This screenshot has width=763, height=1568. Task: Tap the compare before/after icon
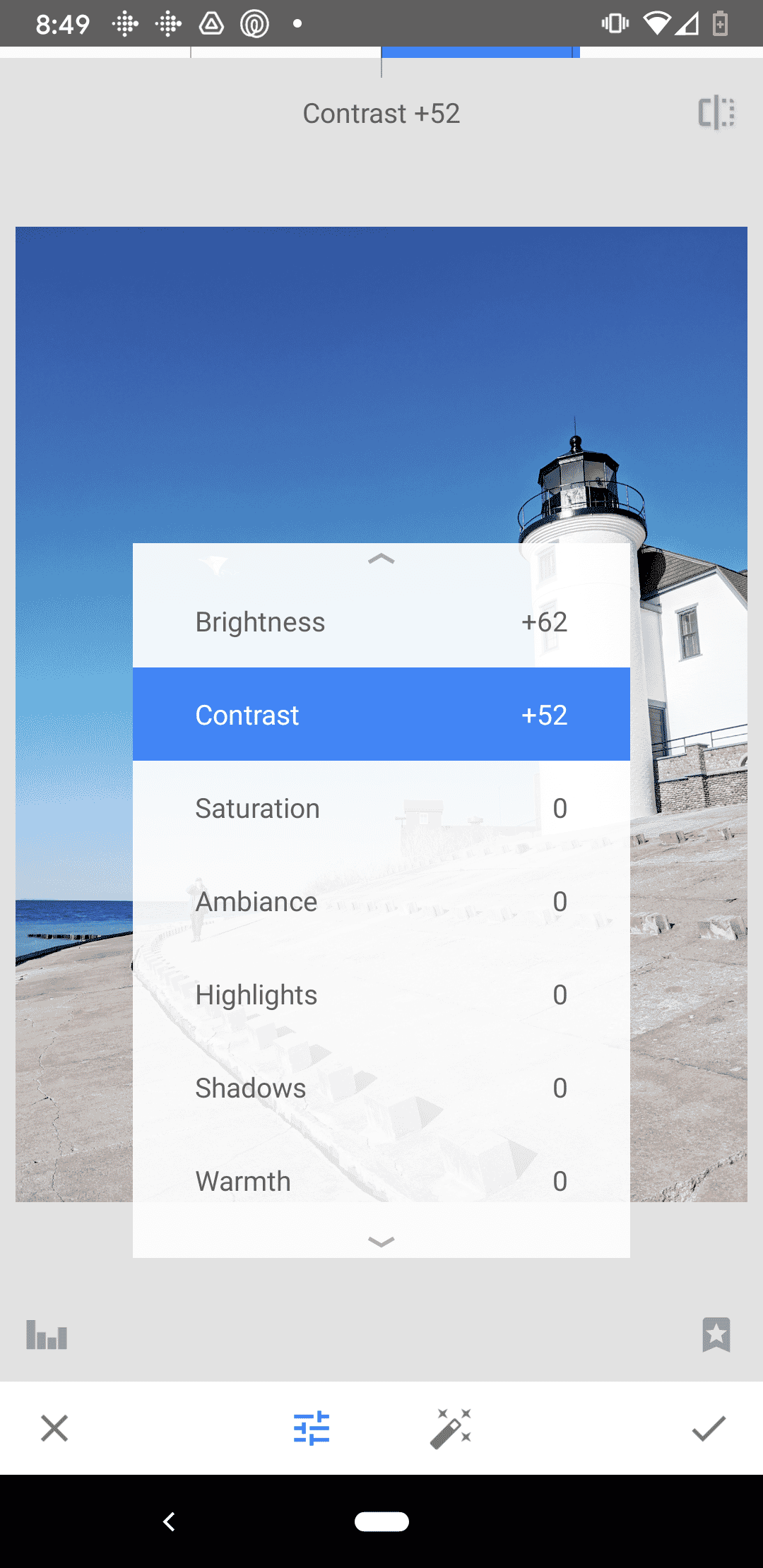pyautogui.click(x=715, y=112)
